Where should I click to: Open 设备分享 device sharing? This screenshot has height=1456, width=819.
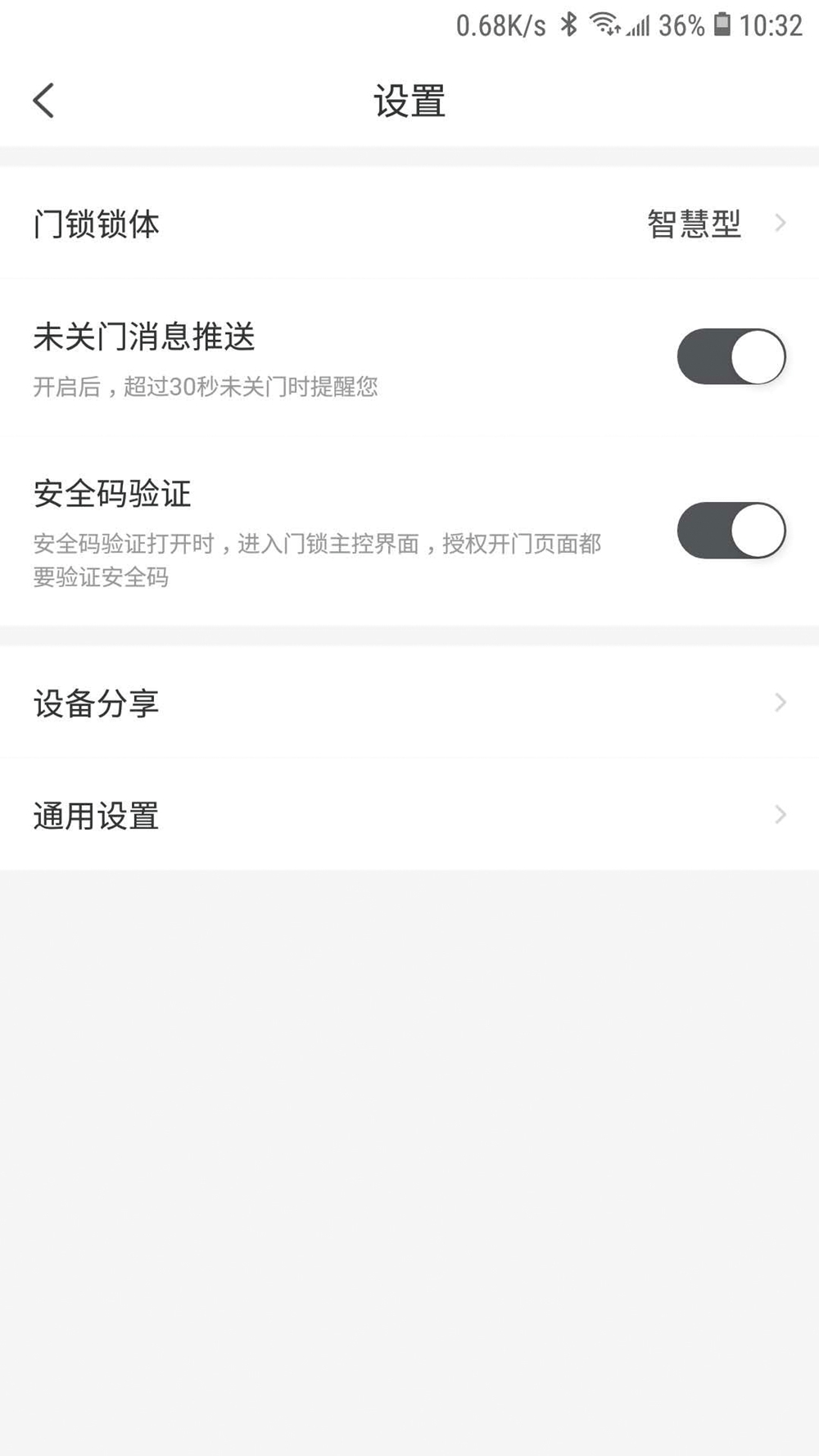point(409,703)
